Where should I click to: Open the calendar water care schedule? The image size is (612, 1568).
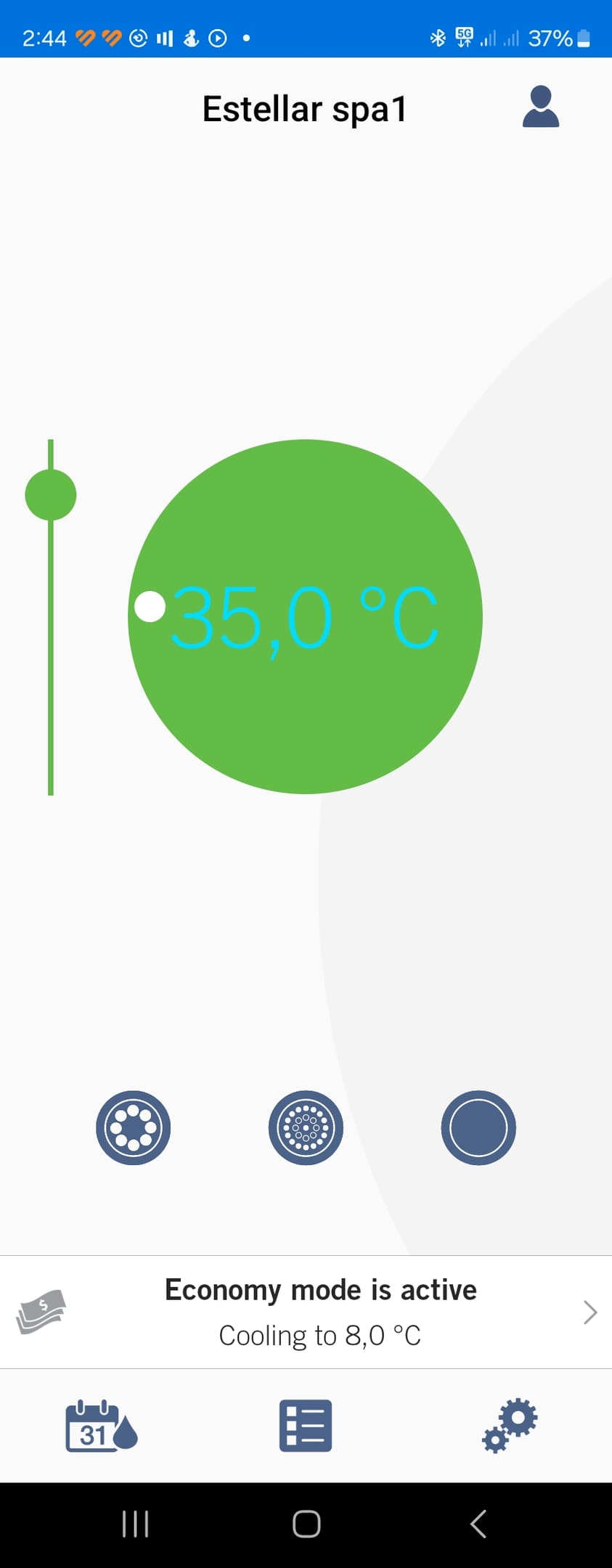(101, 1426)
